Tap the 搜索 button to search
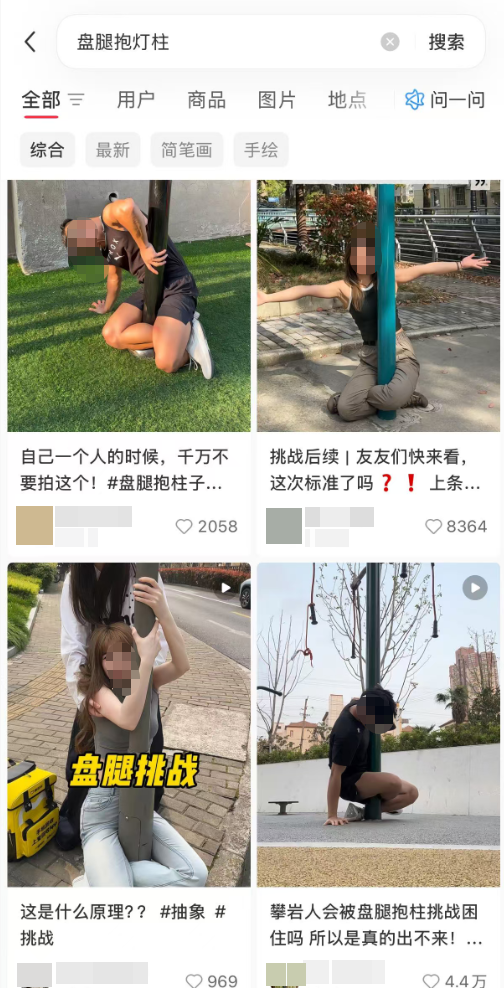Viewport: 504px width, 988px height. pos(447,42)
